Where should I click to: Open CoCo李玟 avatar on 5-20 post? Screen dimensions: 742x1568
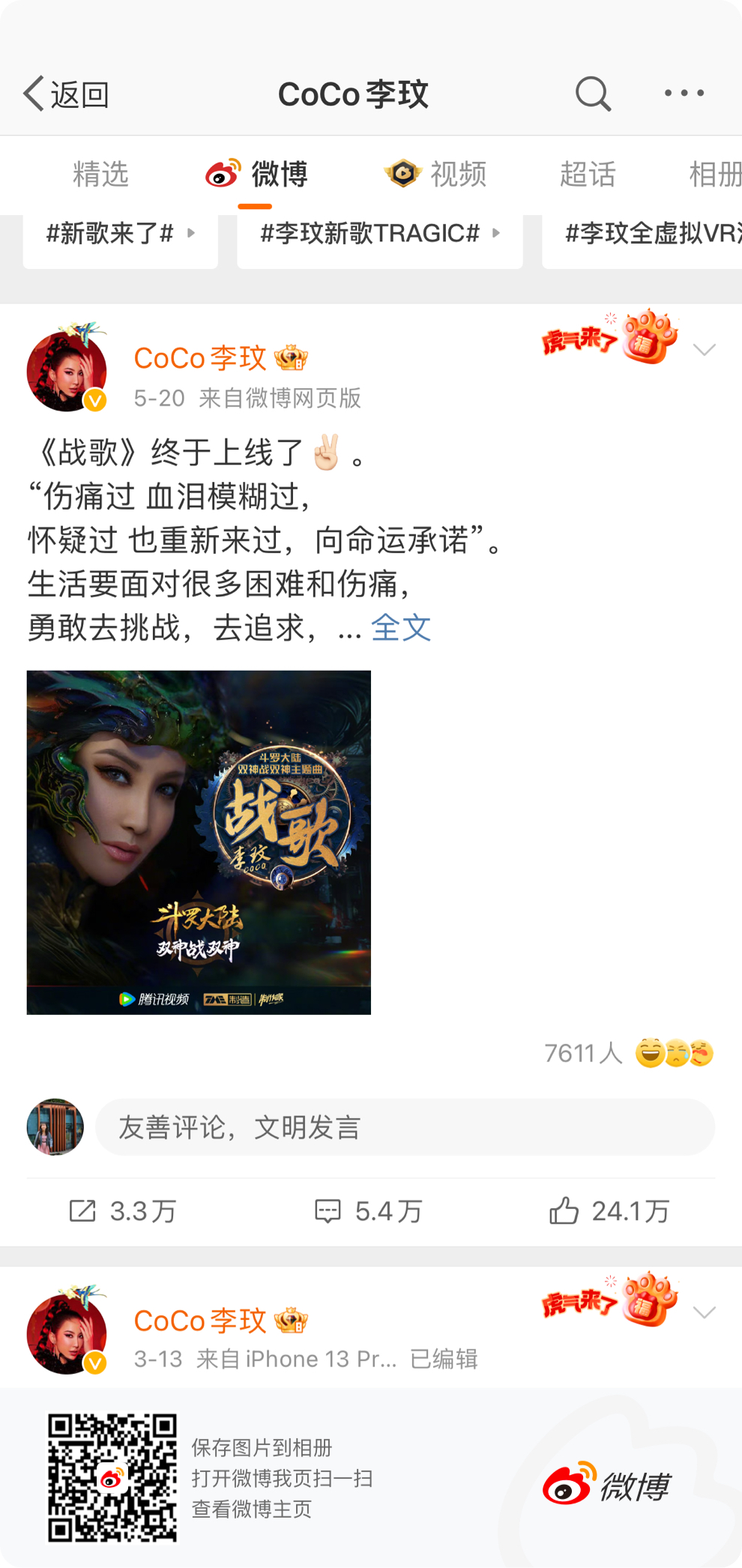[67, 371]
